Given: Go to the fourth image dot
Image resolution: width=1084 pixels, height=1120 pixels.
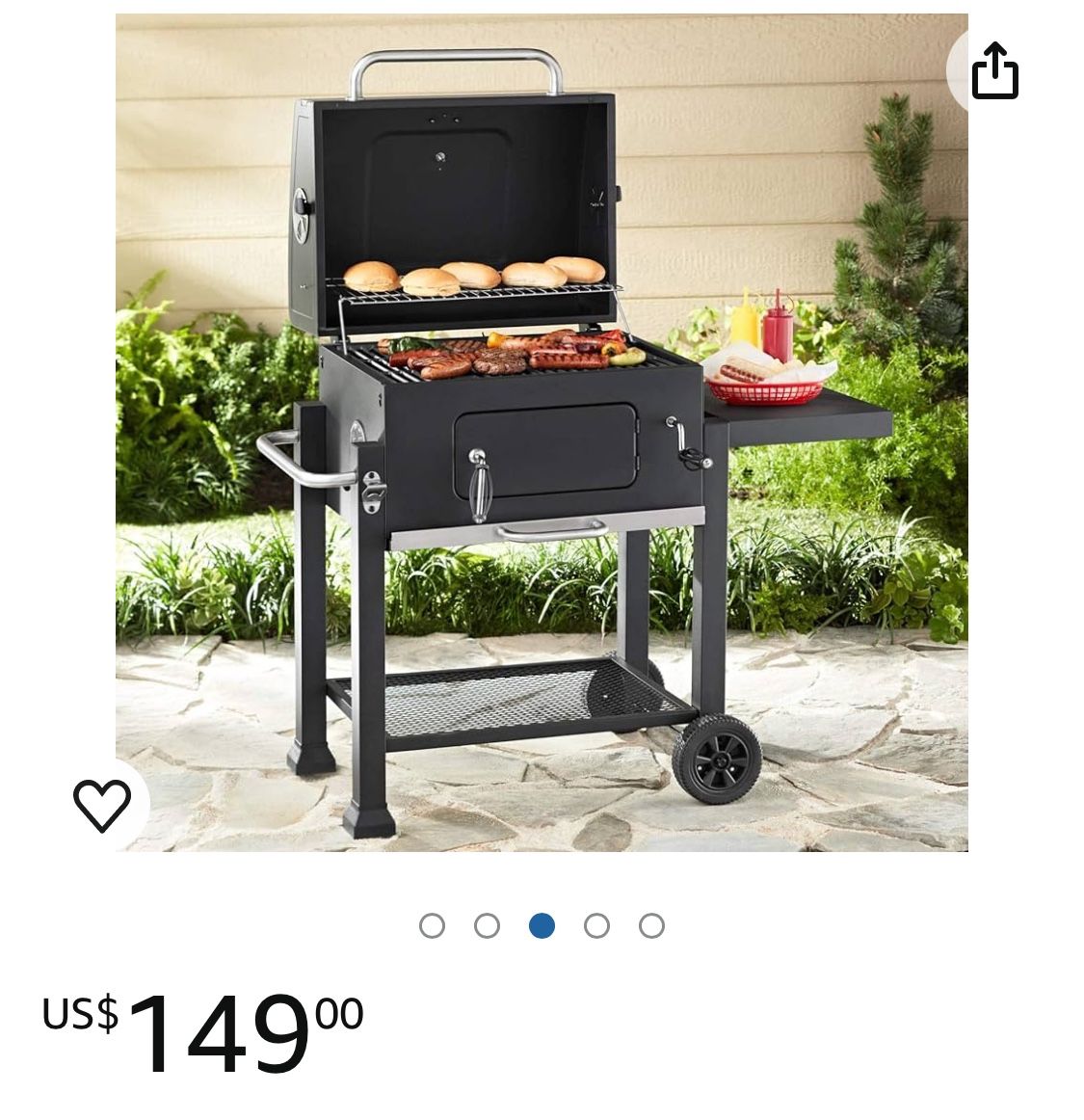Looking at the screenshot, I should point(596,926).
